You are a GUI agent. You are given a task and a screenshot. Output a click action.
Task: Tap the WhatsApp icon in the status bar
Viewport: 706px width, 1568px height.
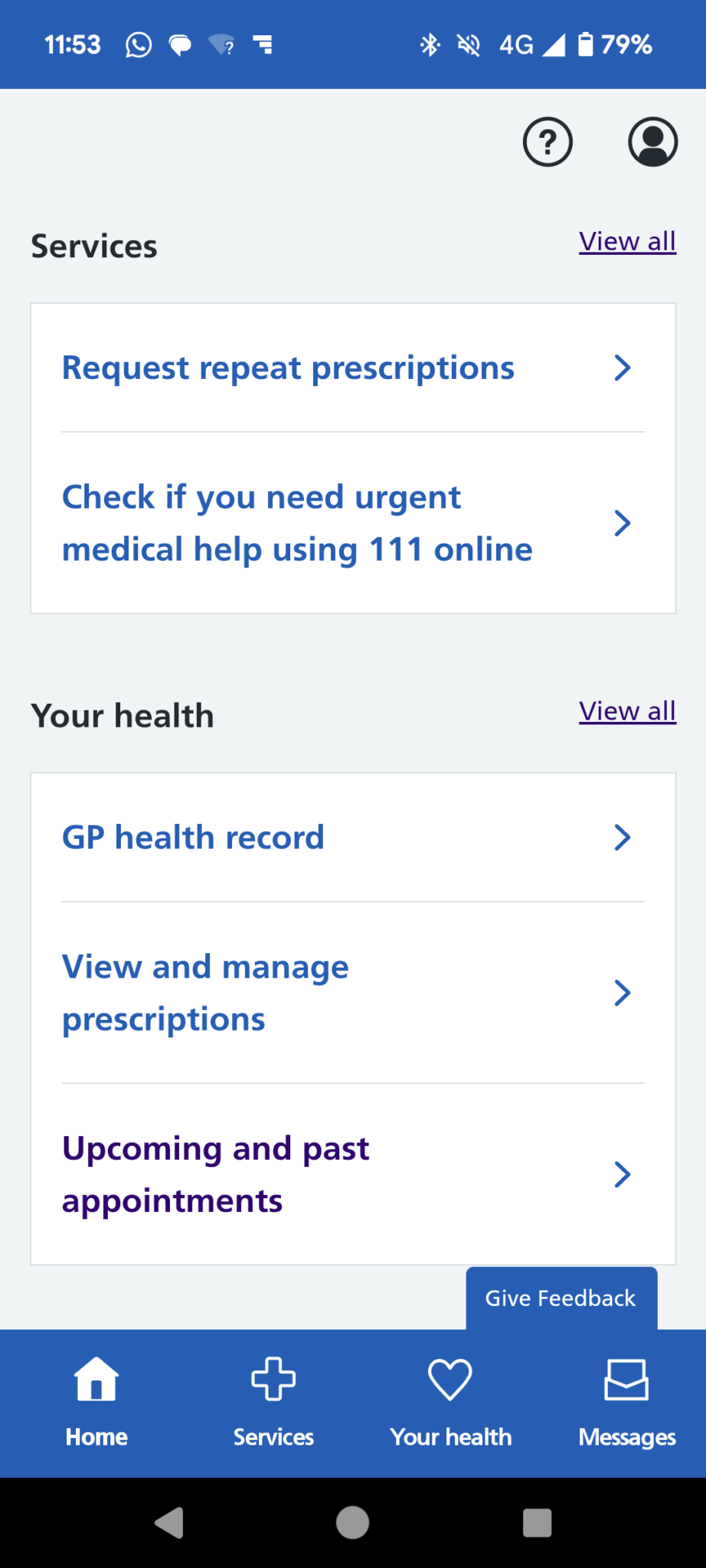138,44
